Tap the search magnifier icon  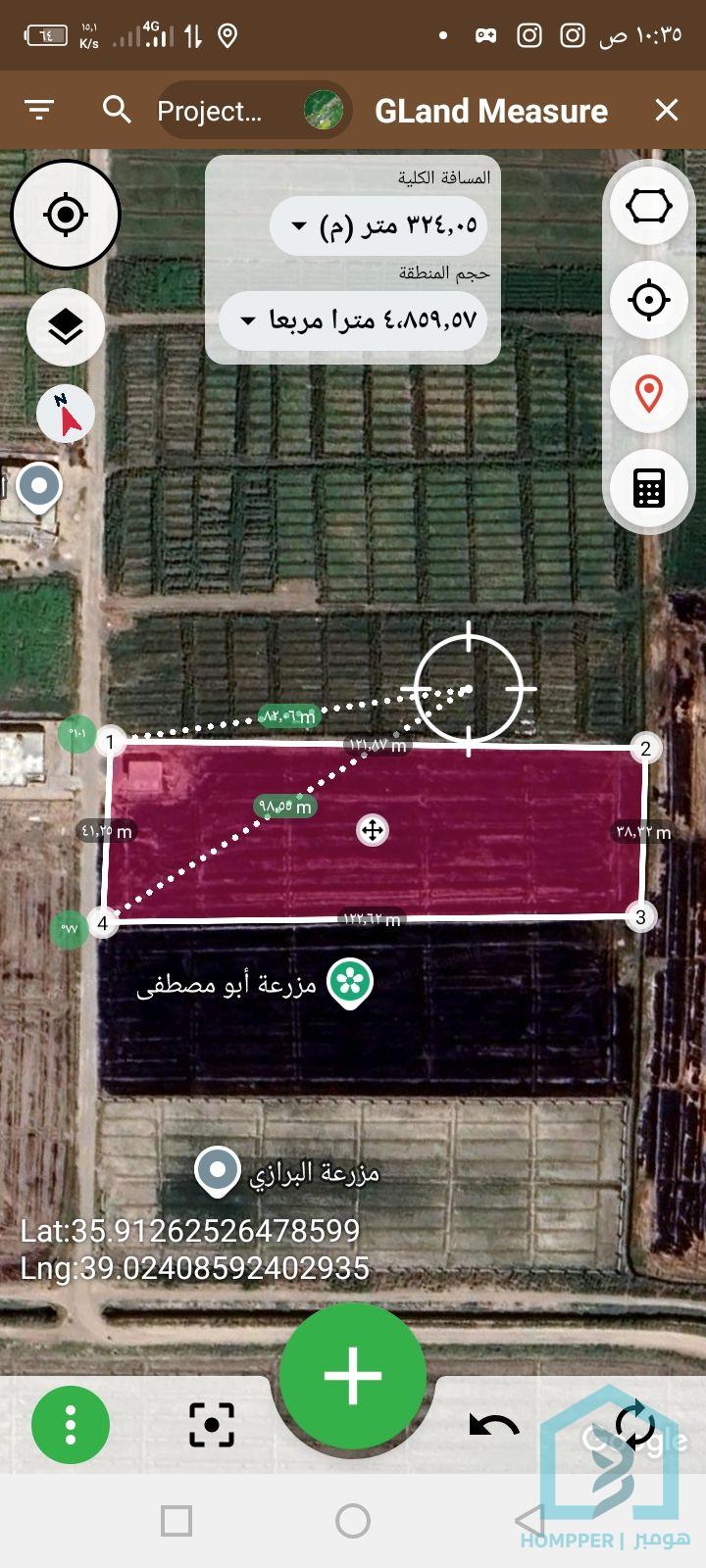point(117,110)
